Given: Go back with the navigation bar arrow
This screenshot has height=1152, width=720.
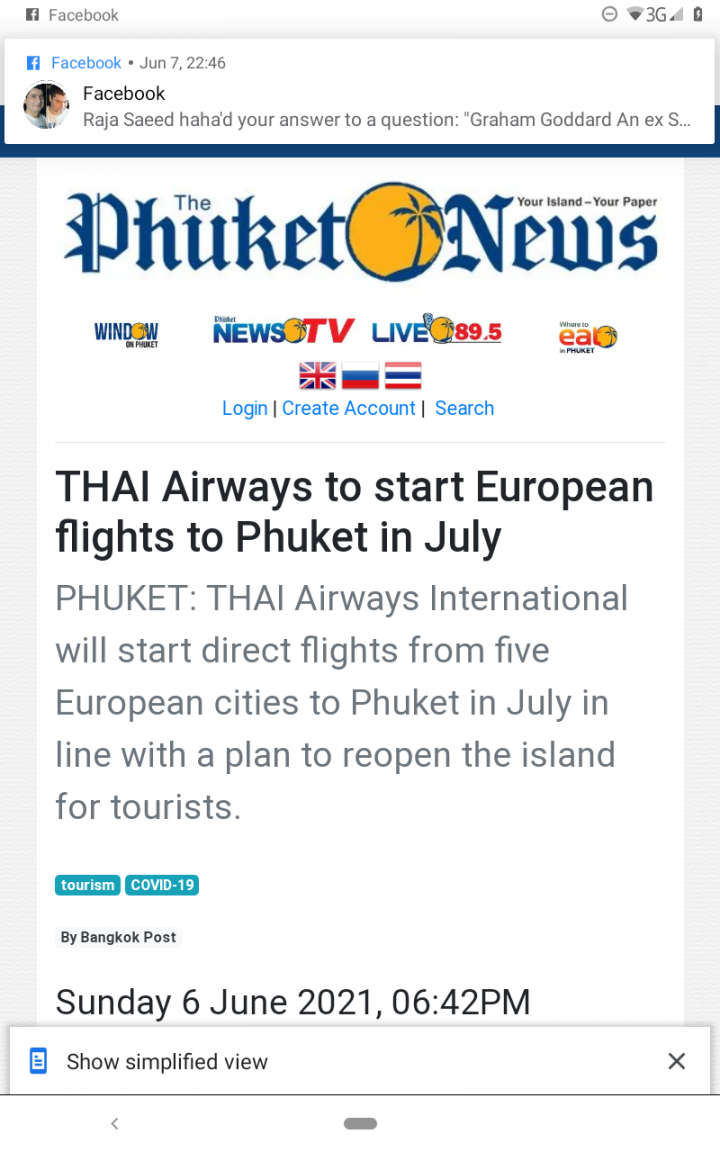Looking at the screenshot, I should (x=115, y=1124).
